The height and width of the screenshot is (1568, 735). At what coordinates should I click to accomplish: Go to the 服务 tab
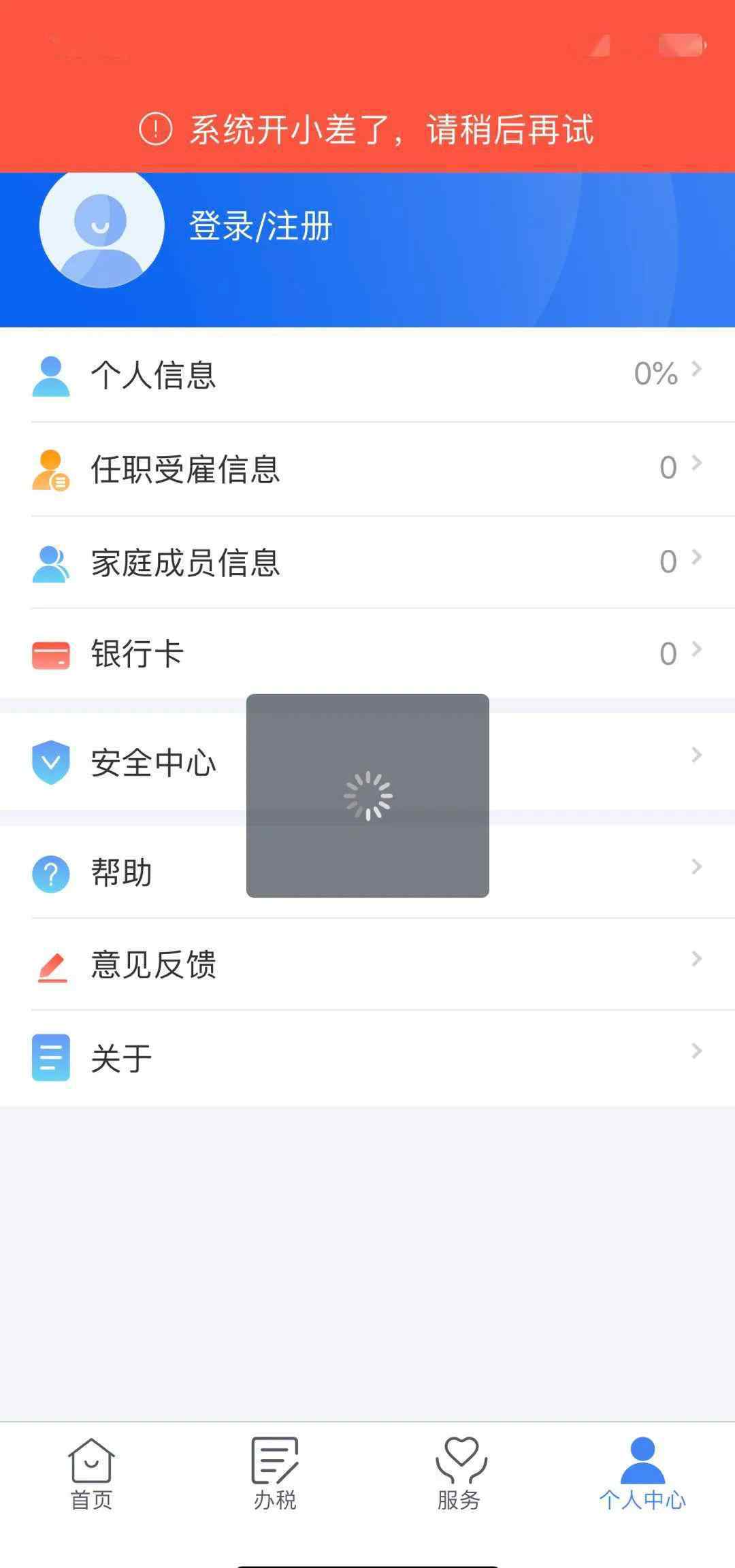tap(459, 1475)
